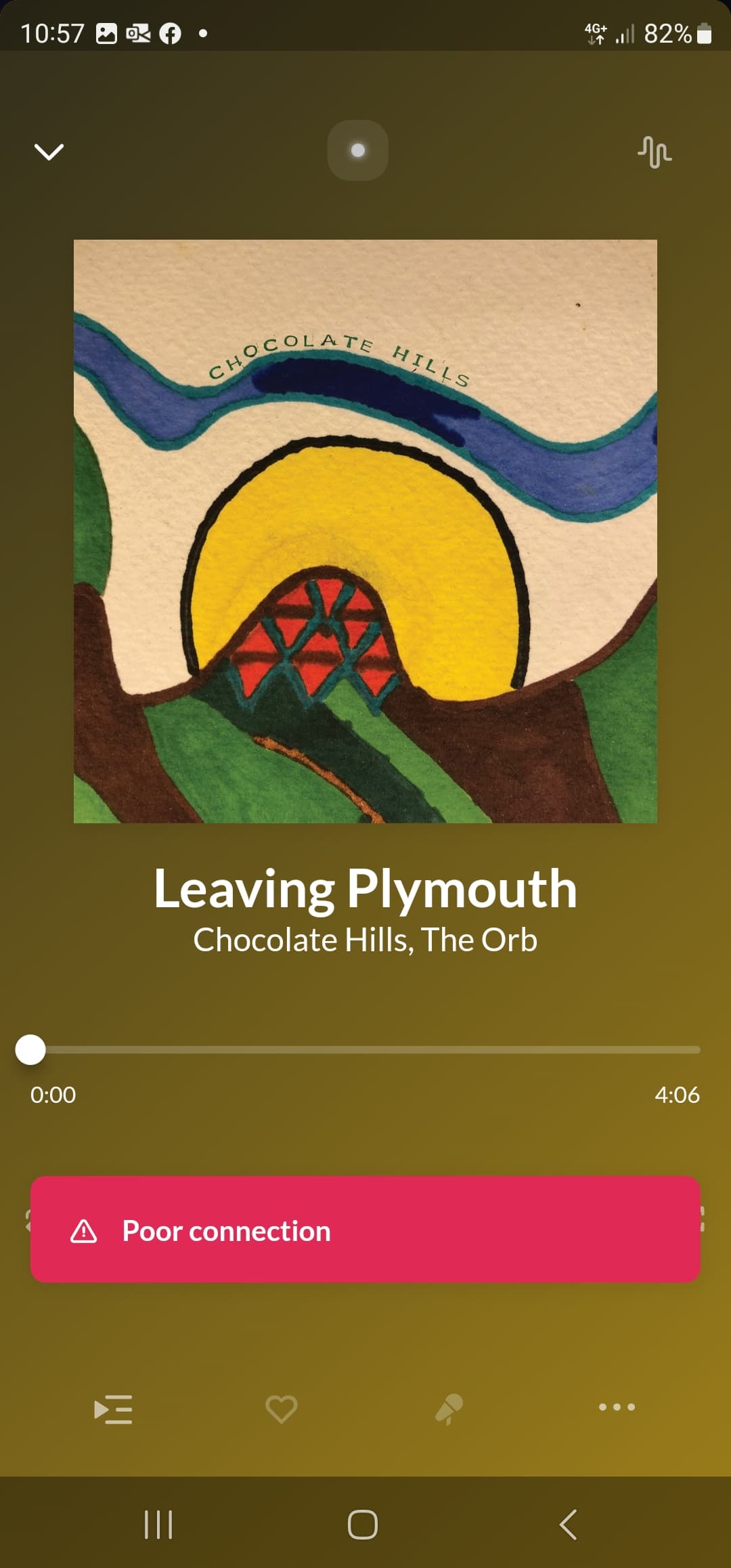The height and width of the screenshot is (1568, 731).
Task: Tap the center dot button at top
Action: point(358,150)
